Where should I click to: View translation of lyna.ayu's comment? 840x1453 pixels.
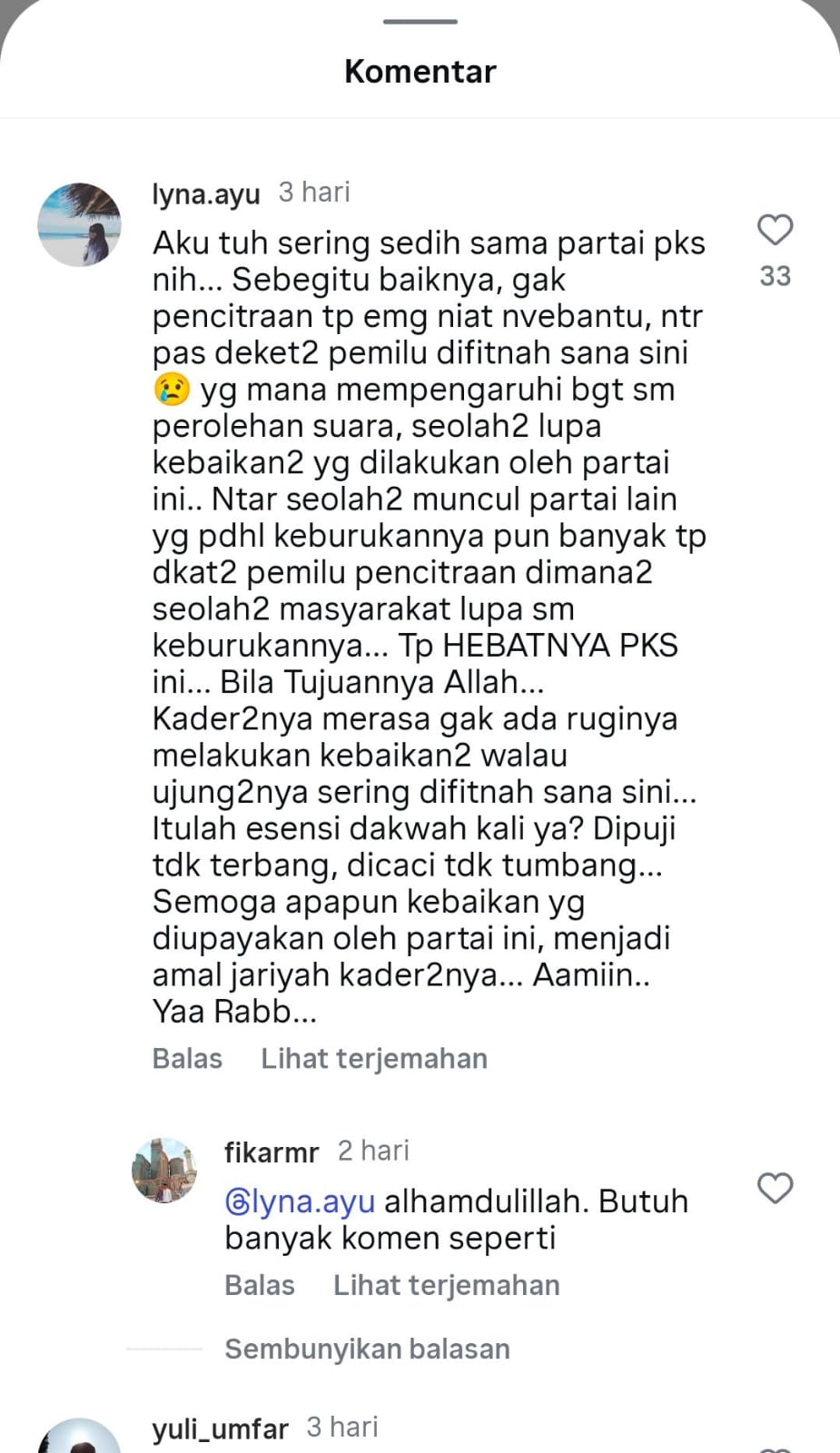pyautogui.click(x=374, y=1059)
